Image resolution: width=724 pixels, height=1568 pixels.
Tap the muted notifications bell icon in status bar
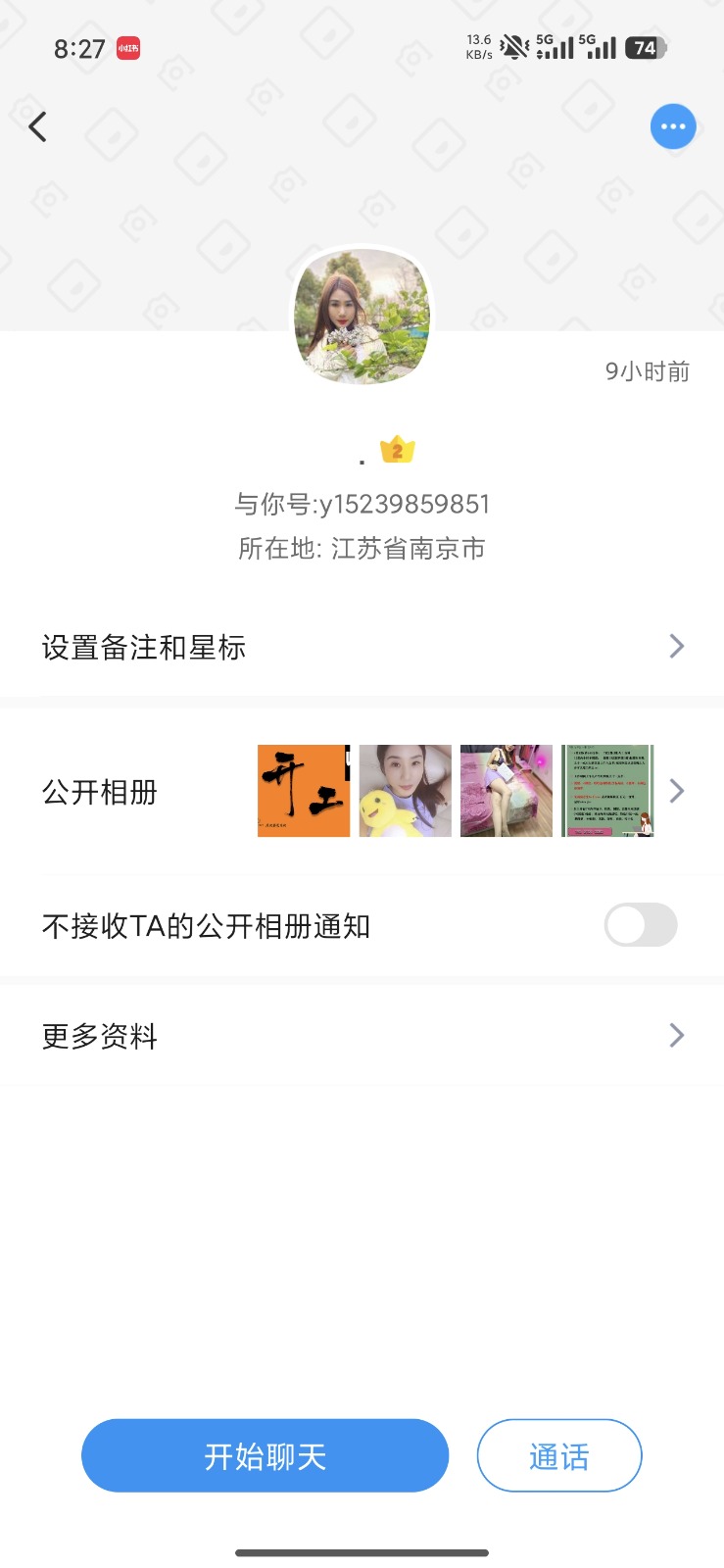[512, 46]
